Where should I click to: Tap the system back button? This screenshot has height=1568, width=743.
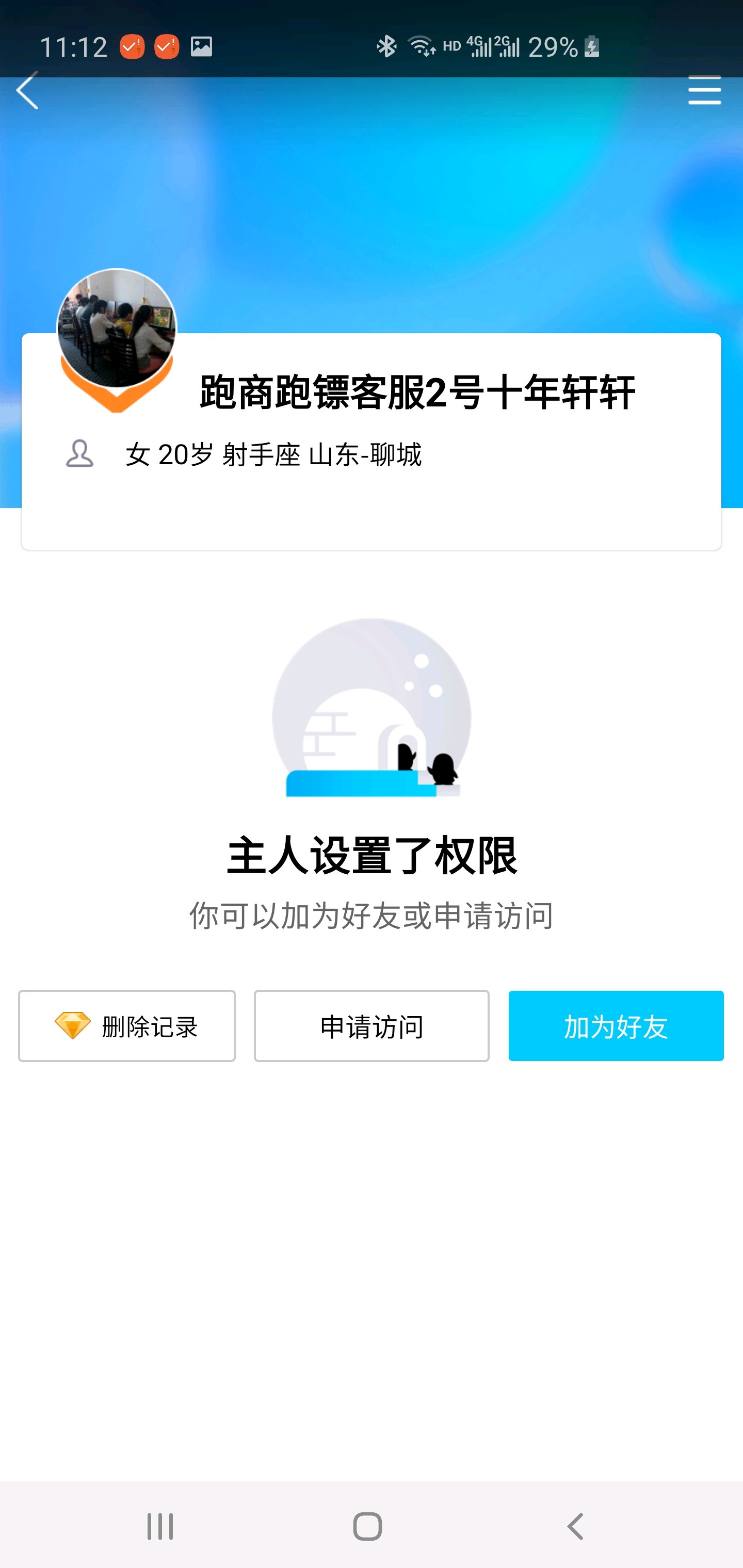[575, 1527]
